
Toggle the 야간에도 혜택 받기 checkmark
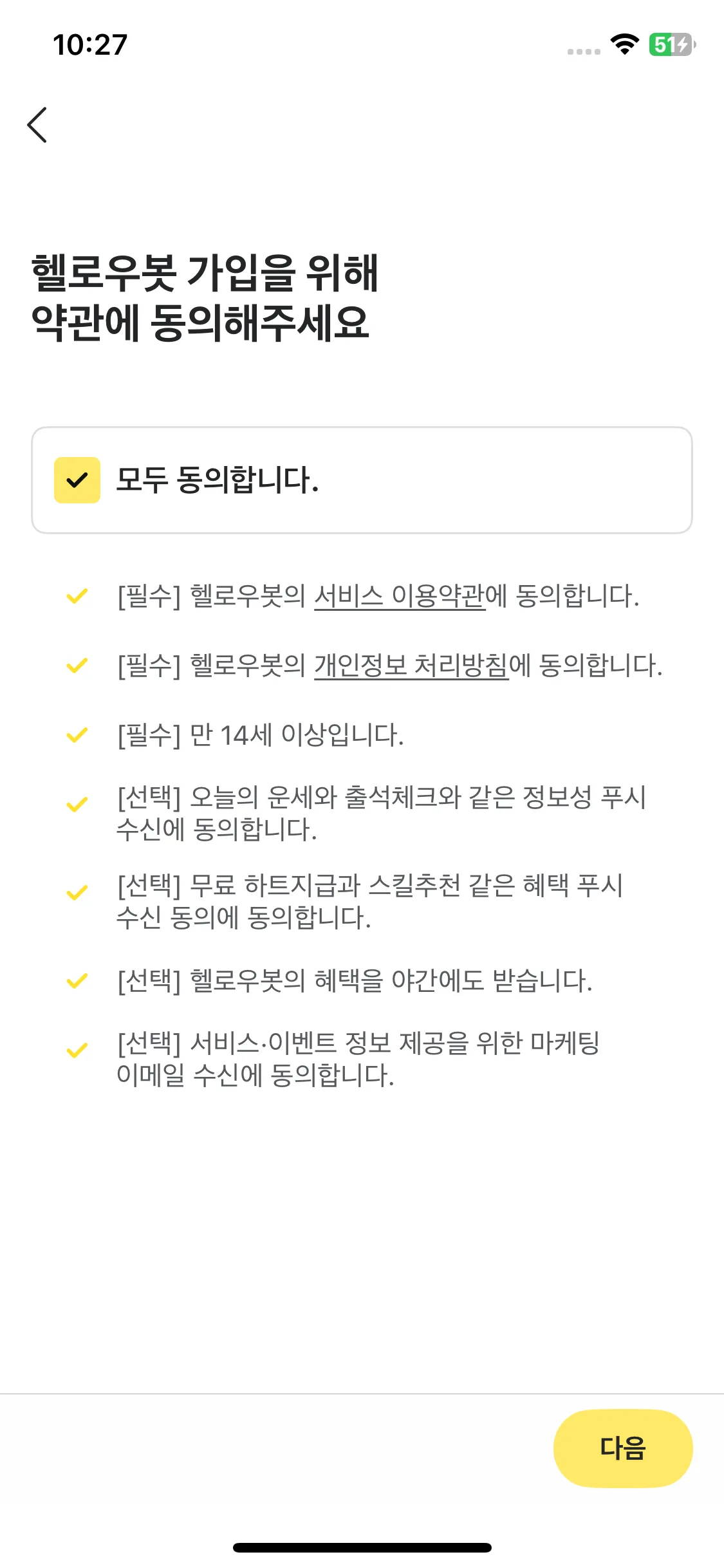(77, 981)
